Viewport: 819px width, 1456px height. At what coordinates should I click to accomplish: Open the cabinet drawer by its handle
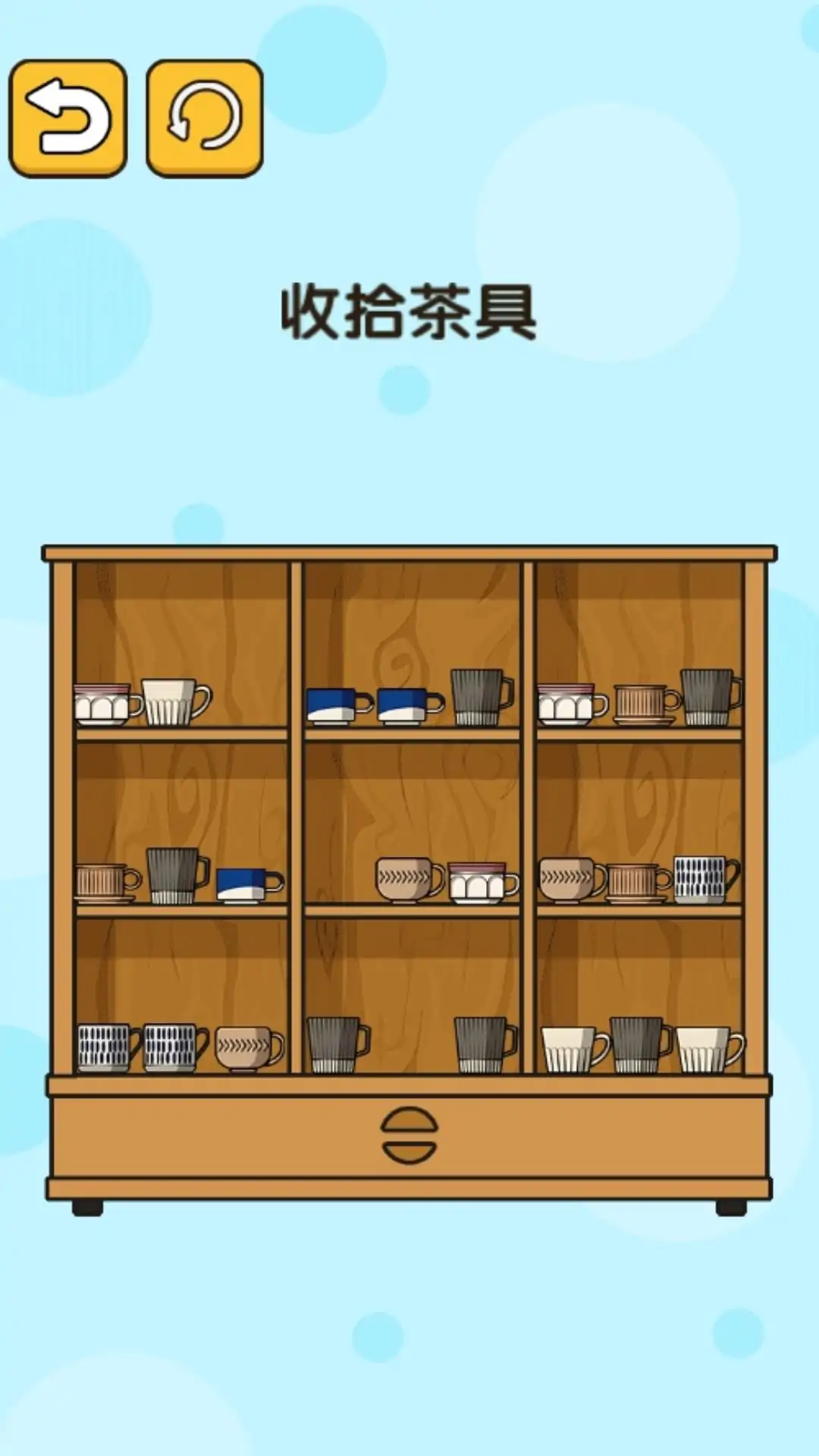409,1135
